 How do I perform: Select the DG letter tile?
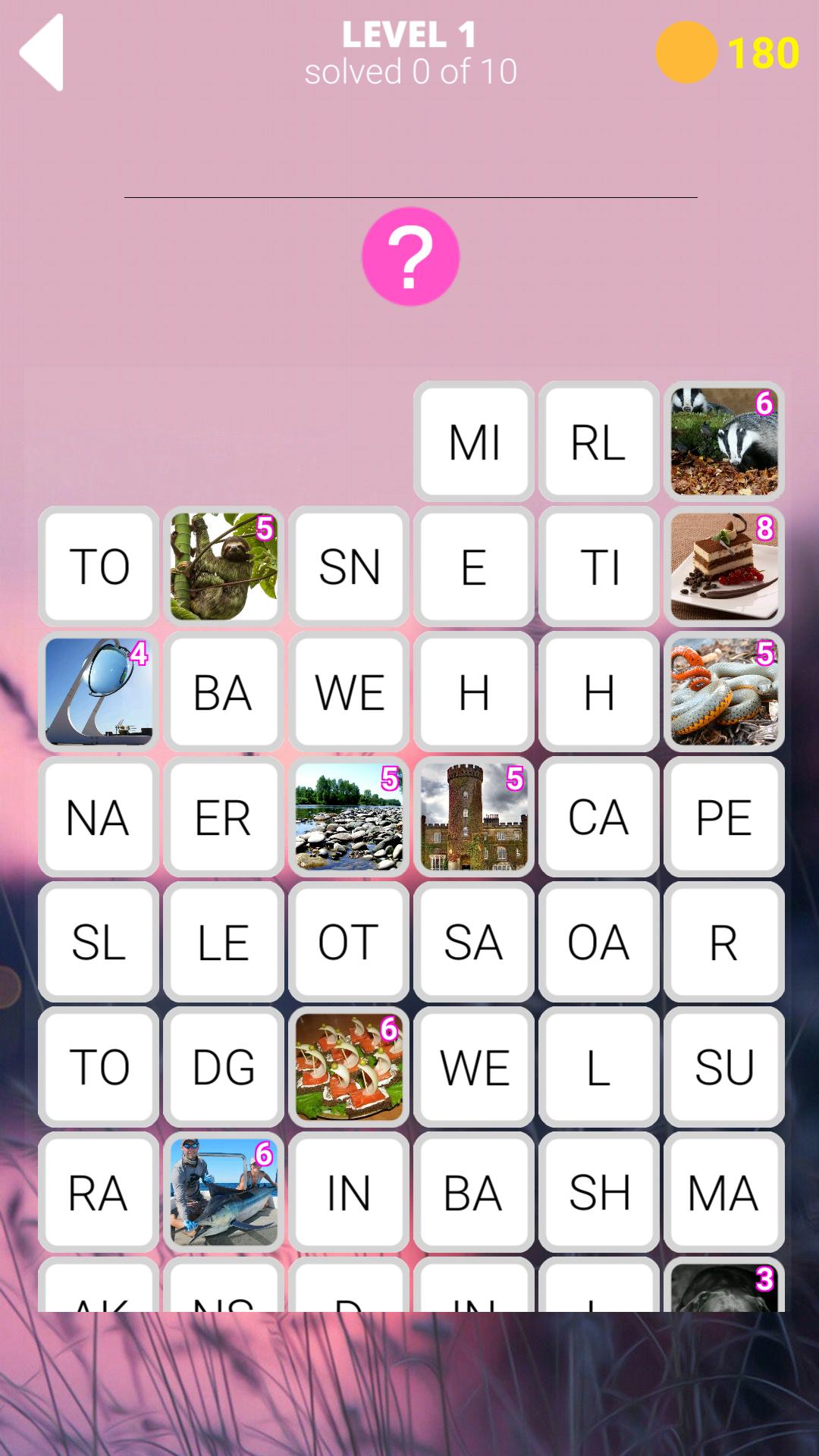(x=224, y=1067)
